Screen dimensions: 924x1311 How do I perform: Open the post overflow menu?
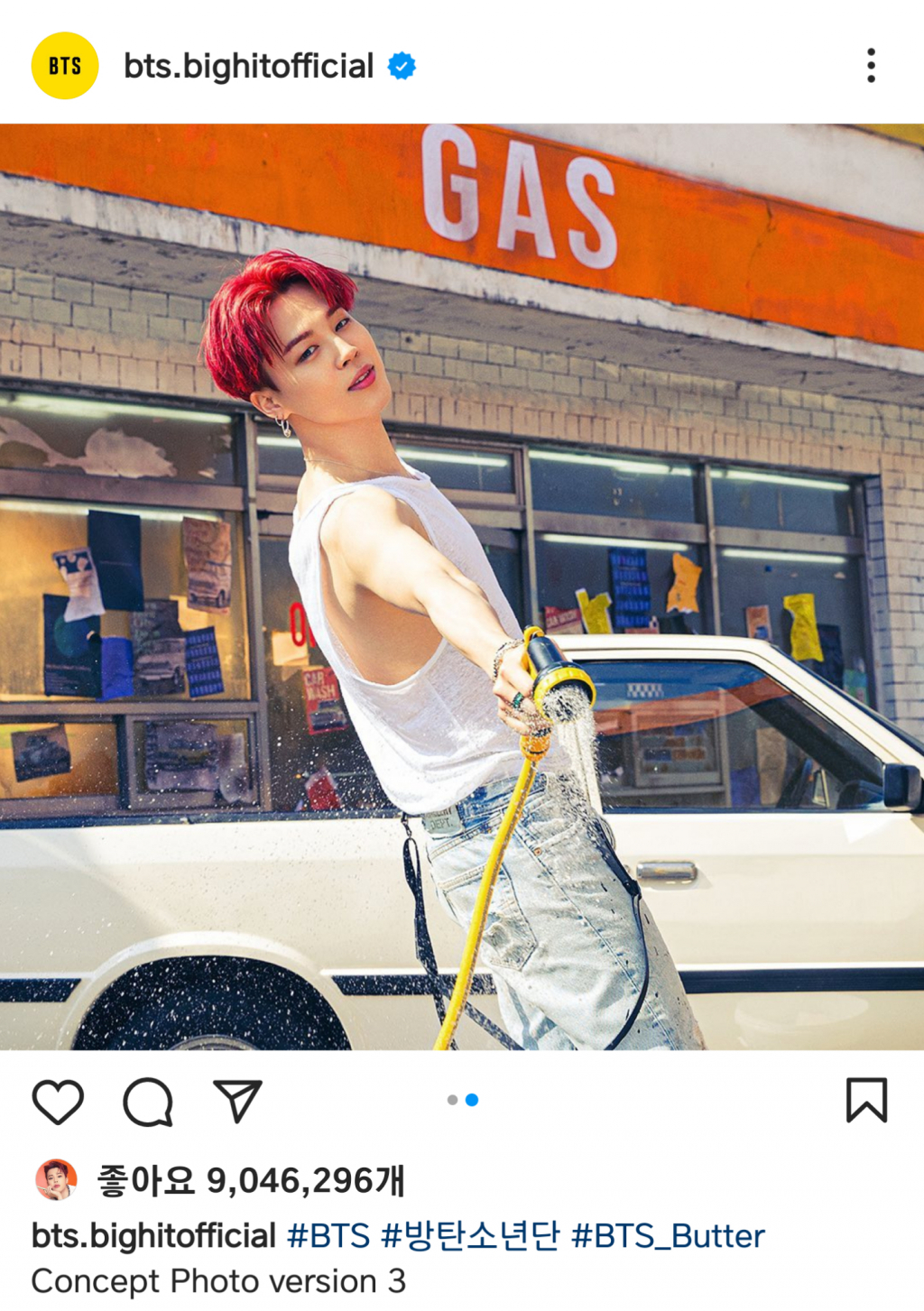coord(870,66)
